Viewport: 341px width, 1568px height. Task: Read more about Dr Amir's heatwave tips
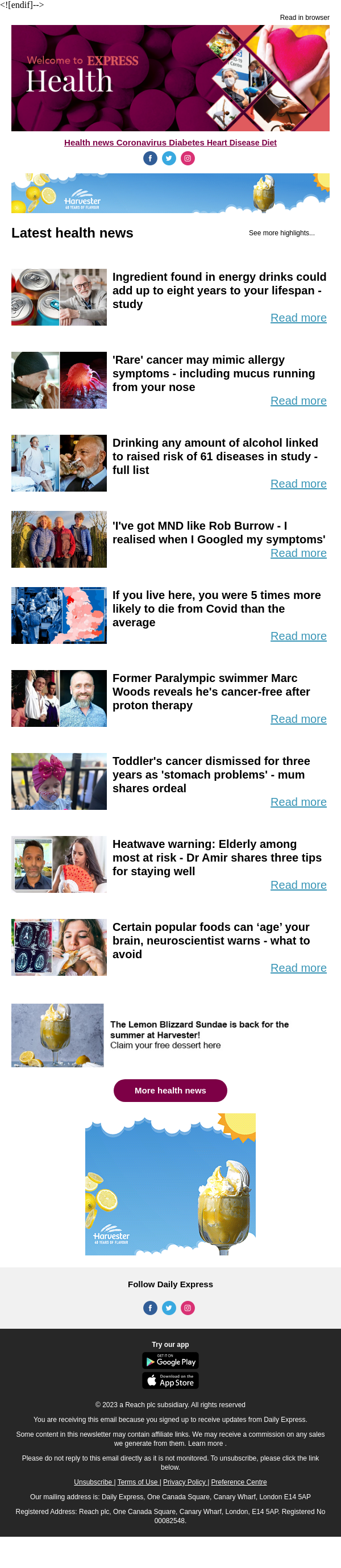tap(298, 884)
